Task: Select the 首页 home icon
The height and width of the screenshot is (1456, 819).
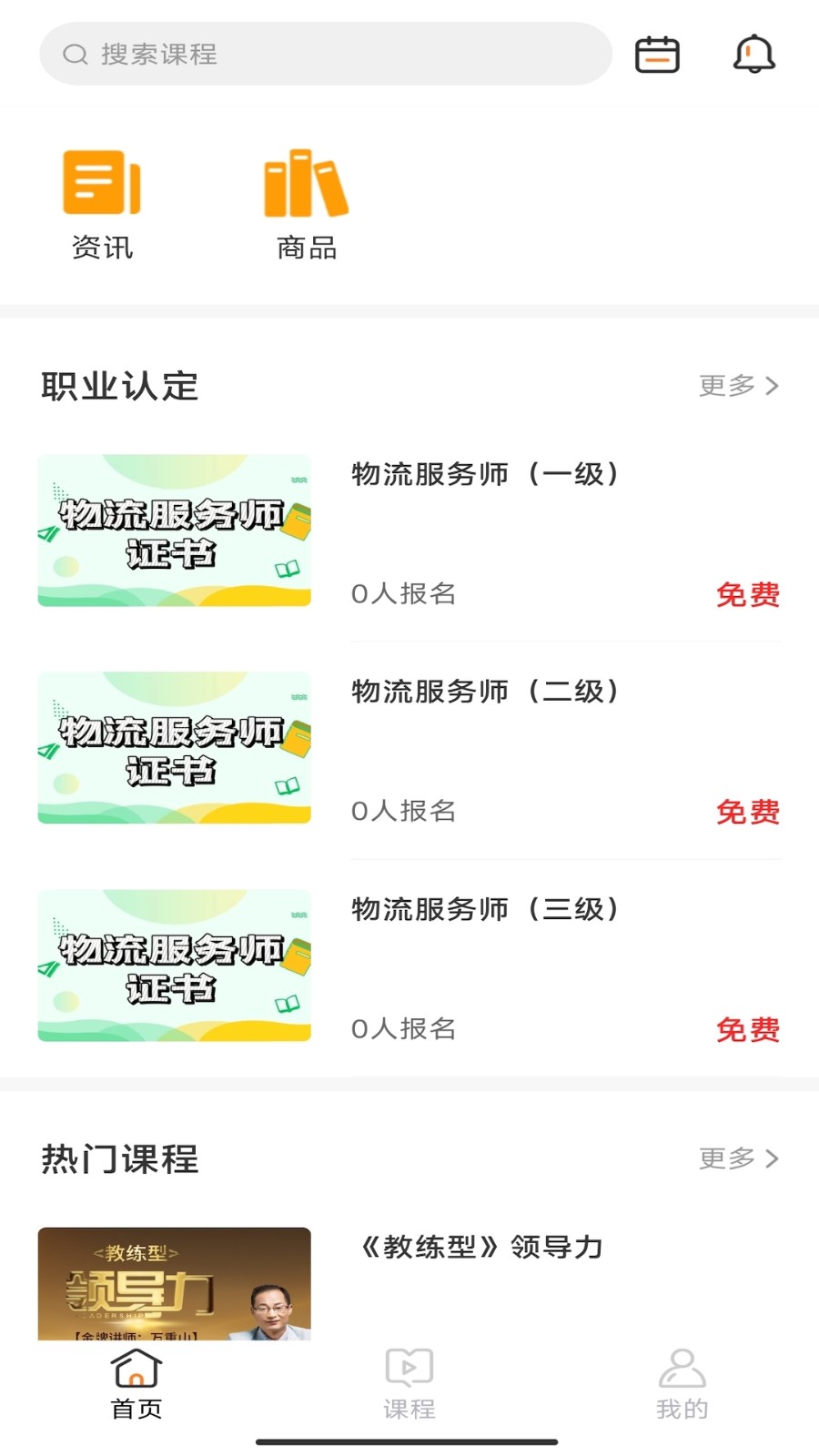Action: tap(135, 1367)
